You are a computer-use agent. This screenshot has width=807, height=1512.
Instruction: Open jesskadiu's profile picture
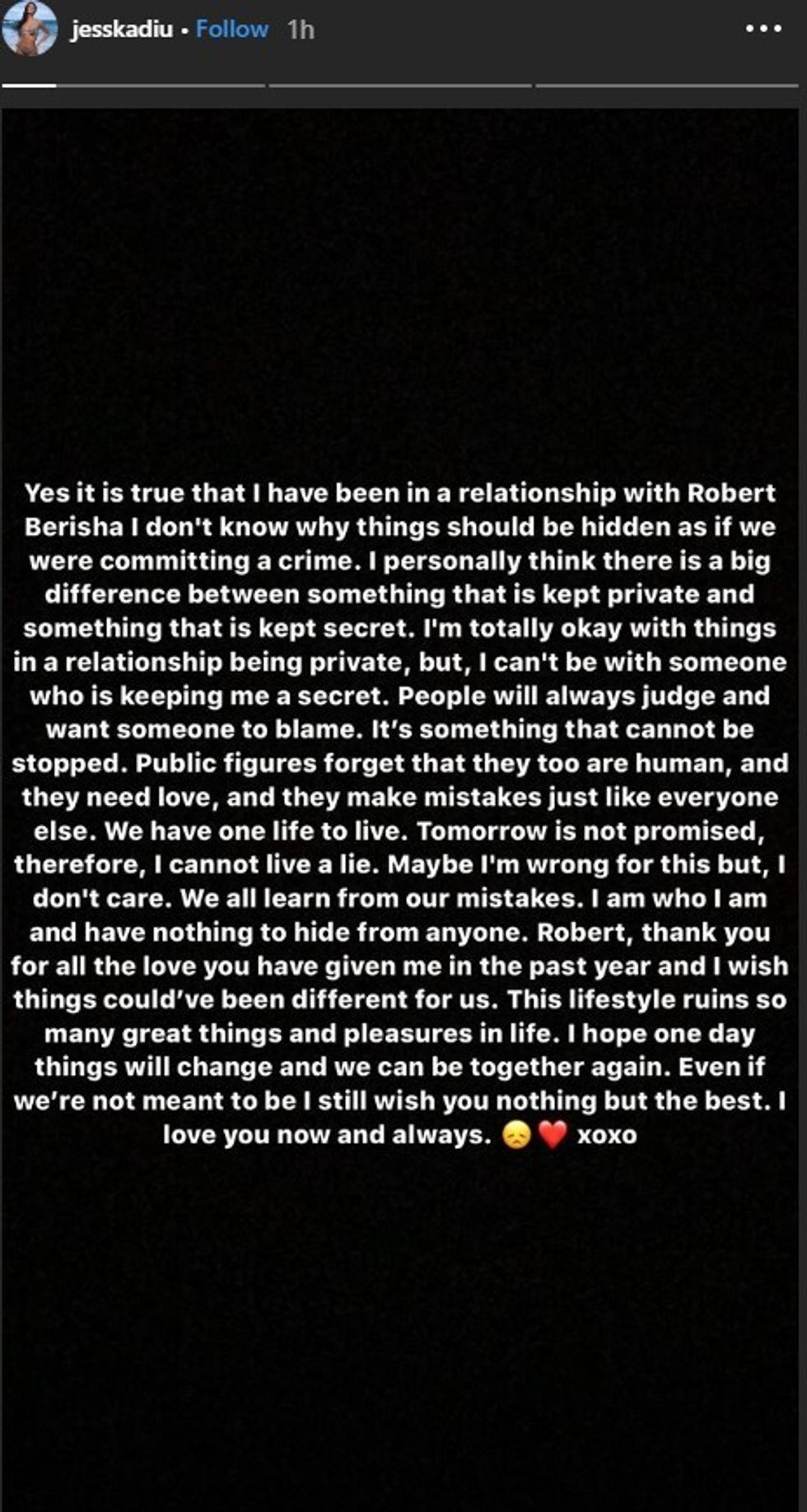coord(30,29)
